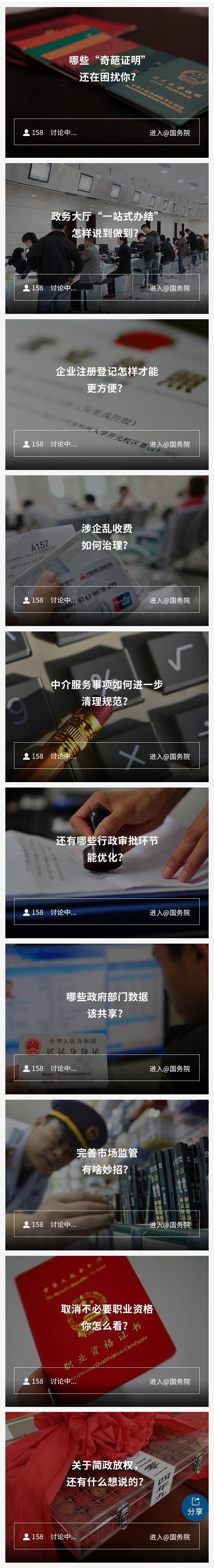This screenshot has height=1568, width=214.
Task: Enter @国务院 under the 中介服务事项 topic
Action: (x=169, y=756)
